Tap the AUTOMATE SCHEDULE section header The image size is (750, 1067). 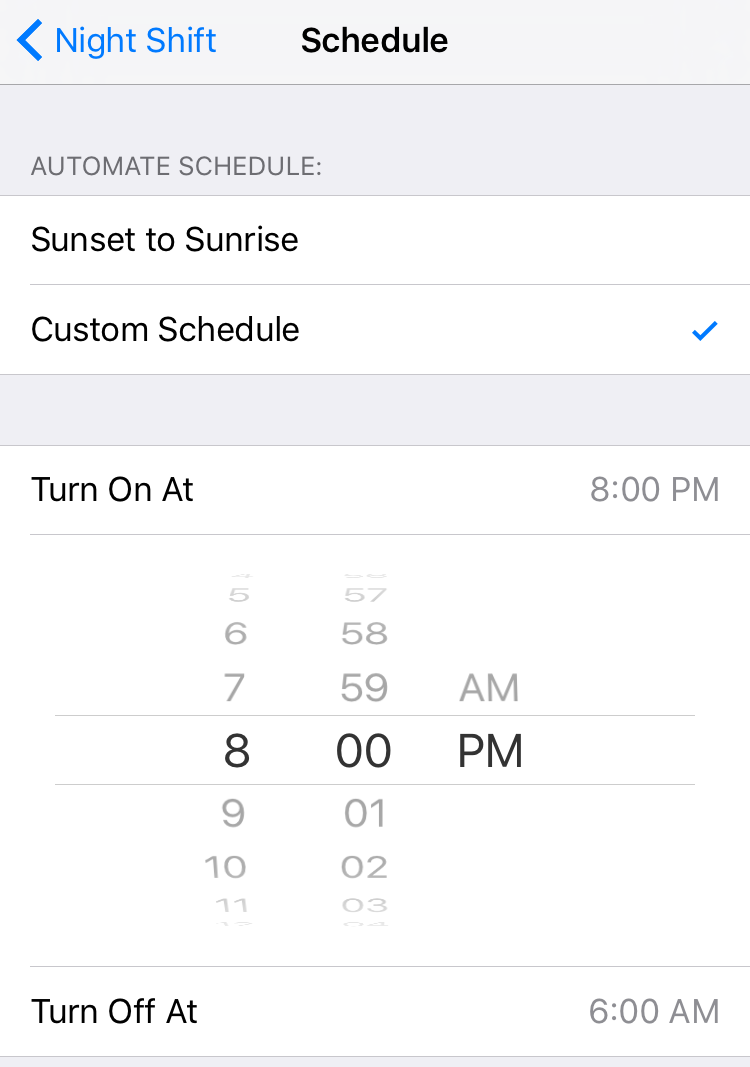[x=176, y=166]
